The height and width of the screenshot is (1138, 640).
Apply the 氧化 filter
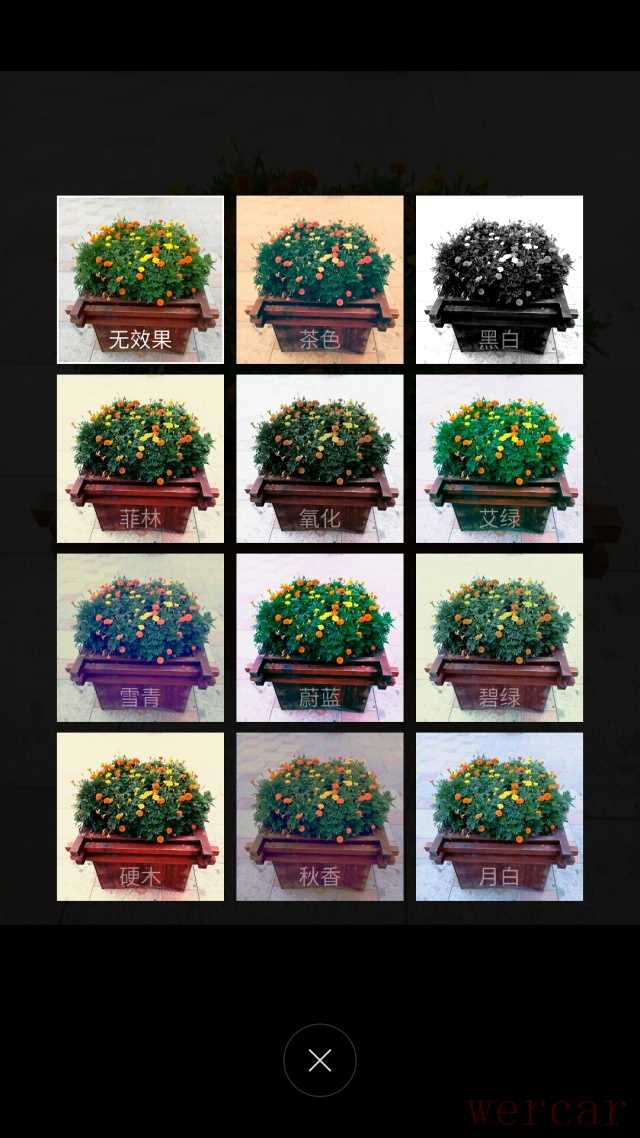point(320,458)
